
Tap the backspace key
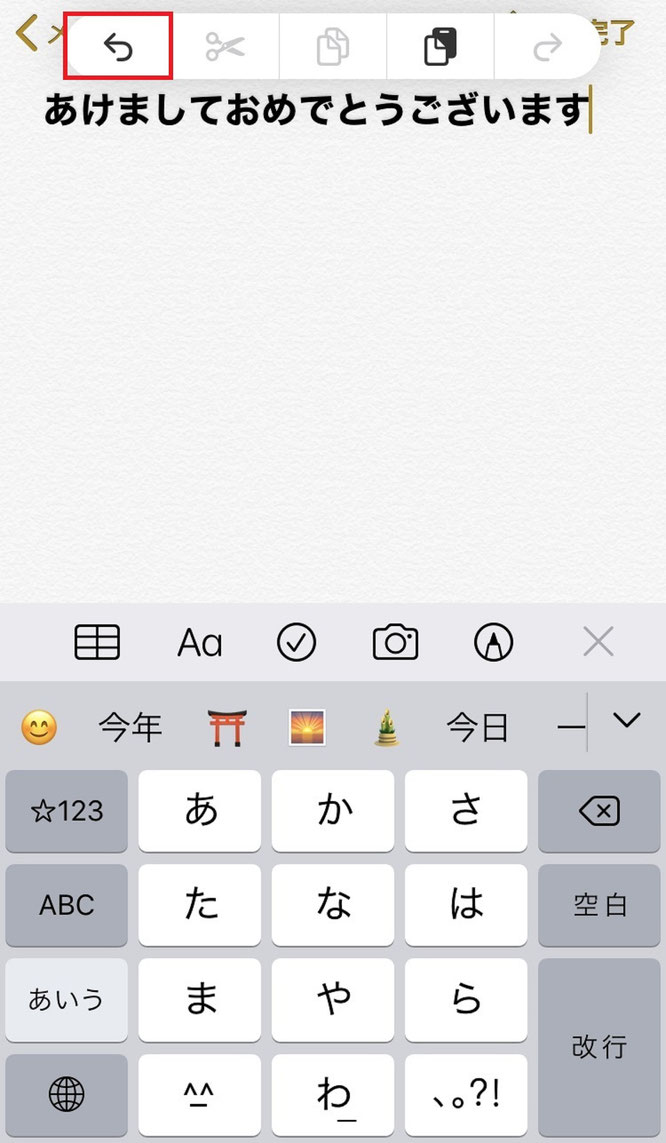[x=599, y=811]
